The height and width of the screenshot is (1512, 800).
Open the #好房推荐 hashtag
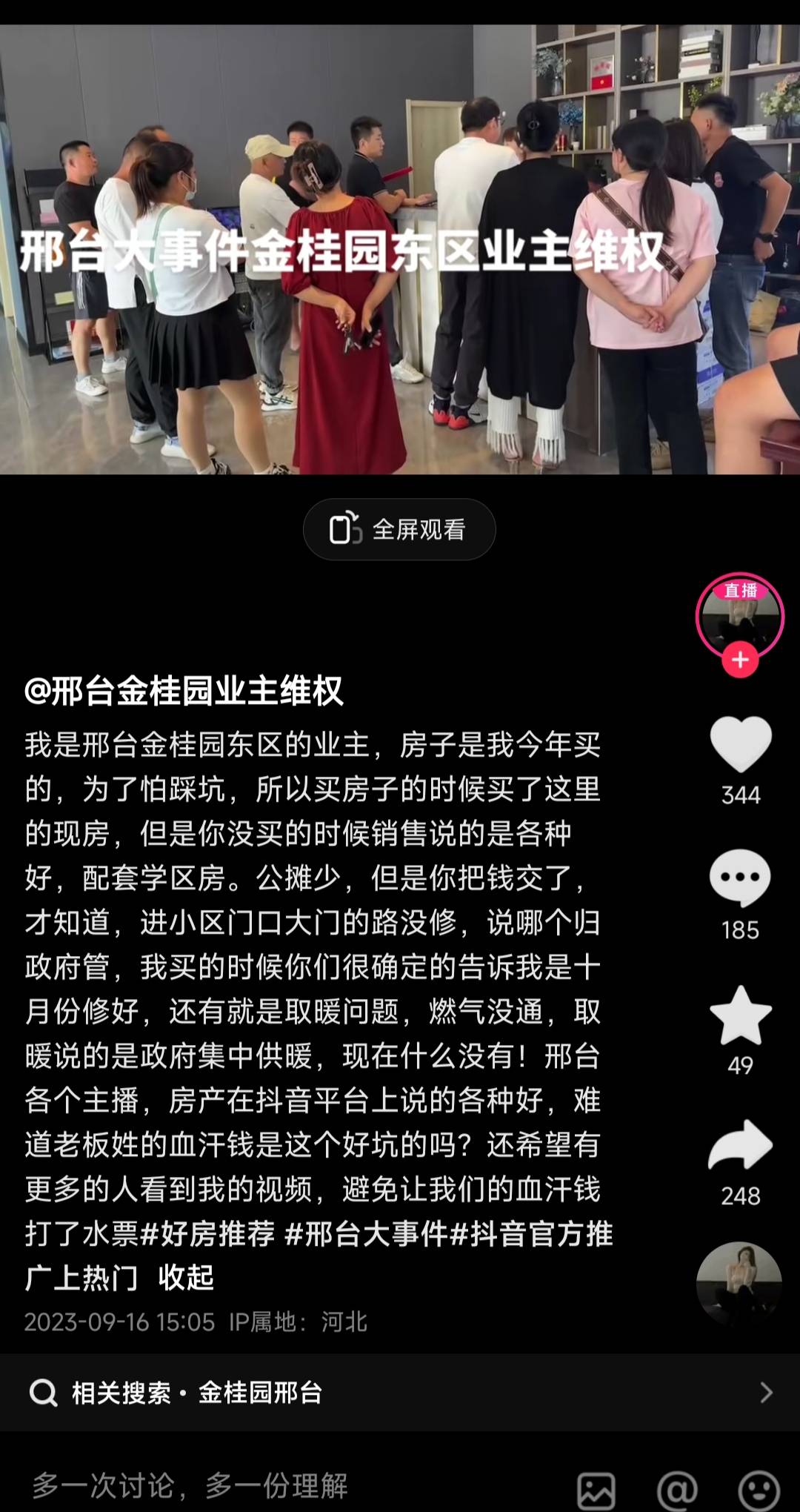(x=207, y=1234)
